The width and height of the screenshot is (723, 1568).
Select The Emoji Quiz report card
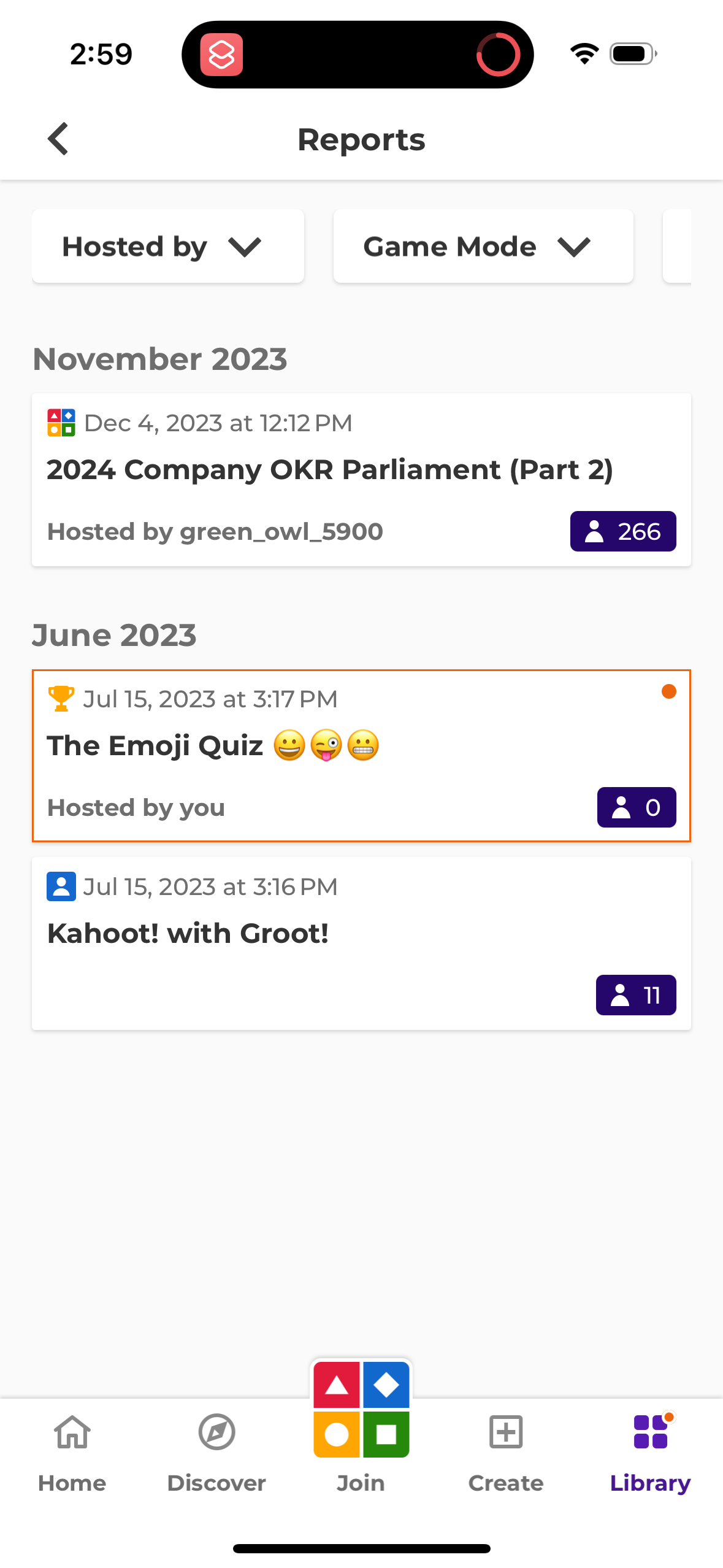pos(361,753)
